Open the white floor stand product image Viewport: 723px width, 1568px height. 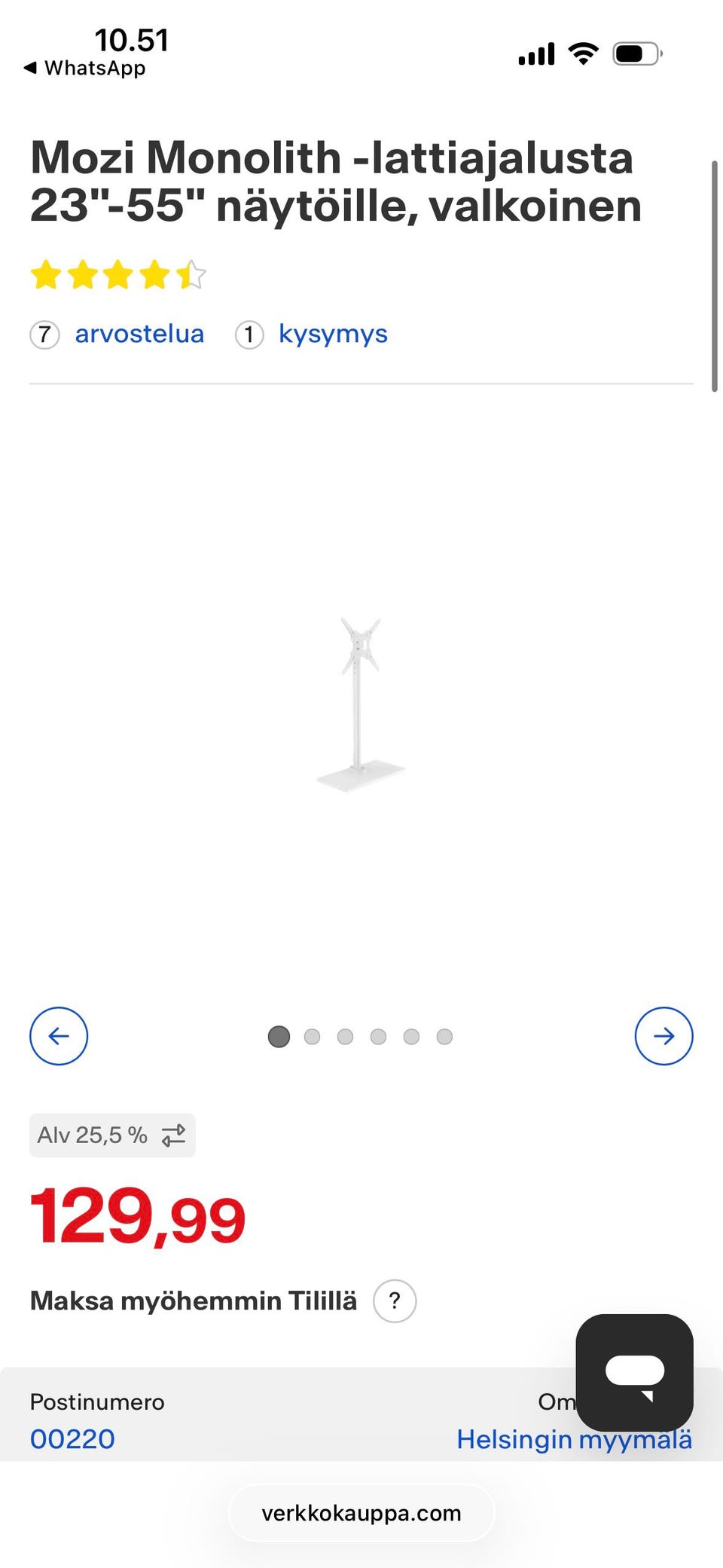pos(361,705)
